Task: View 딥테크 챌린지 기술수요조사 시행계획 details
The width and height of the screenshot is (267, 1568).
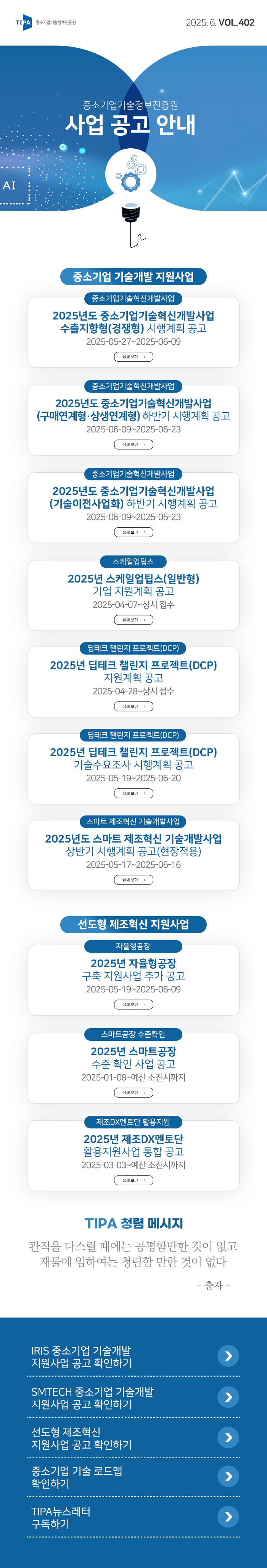Action: point(133,793)
